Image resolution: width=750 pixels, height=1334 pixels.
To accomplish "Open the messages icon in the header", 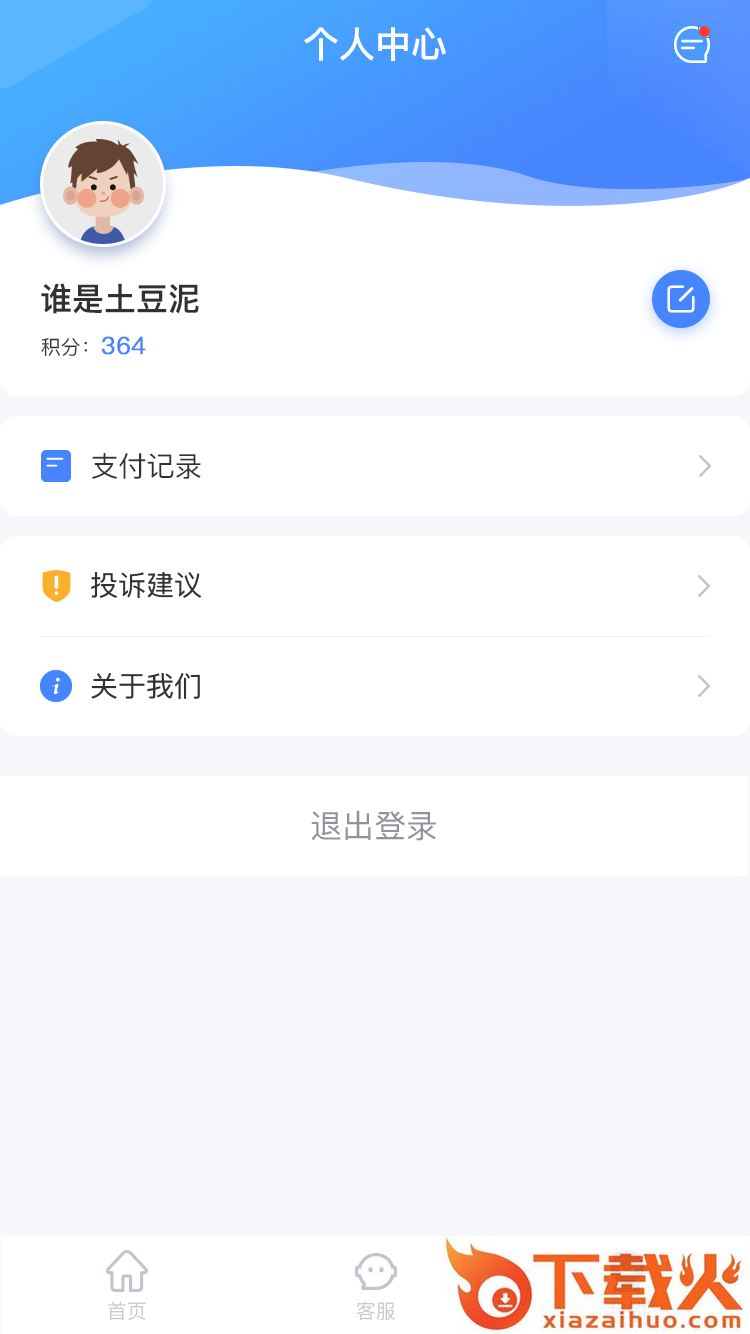I will click(691, 45).
